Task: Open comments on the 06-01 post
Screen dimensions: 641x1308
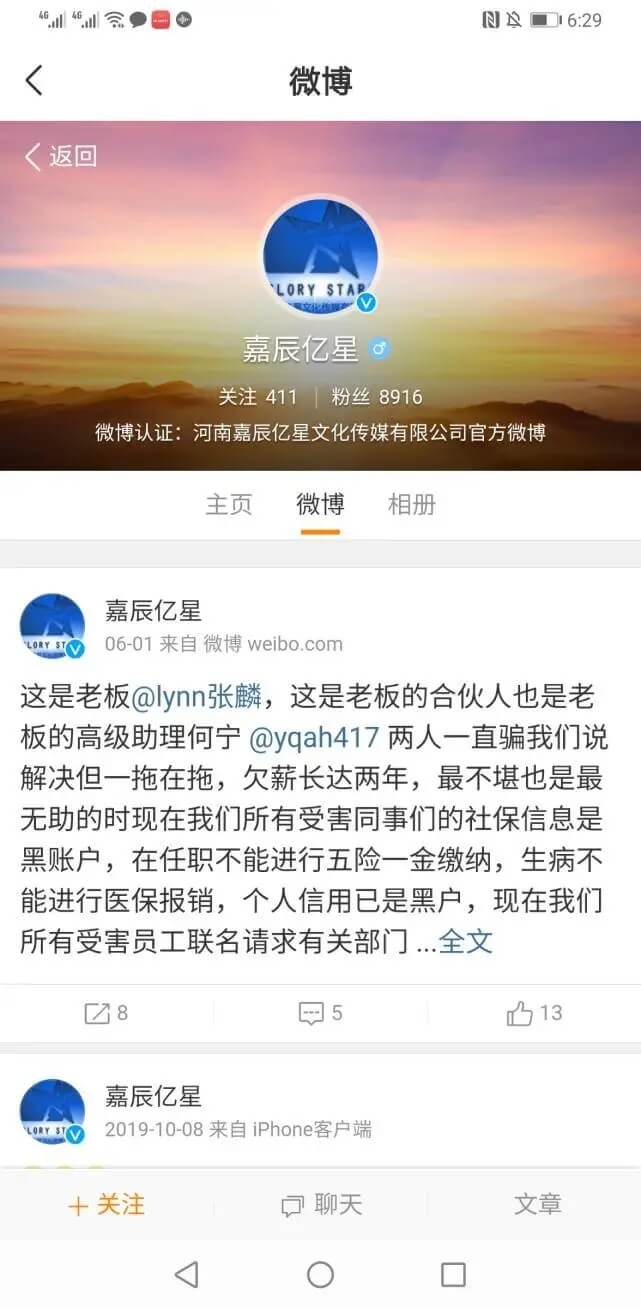Action: click(320, 1013)
